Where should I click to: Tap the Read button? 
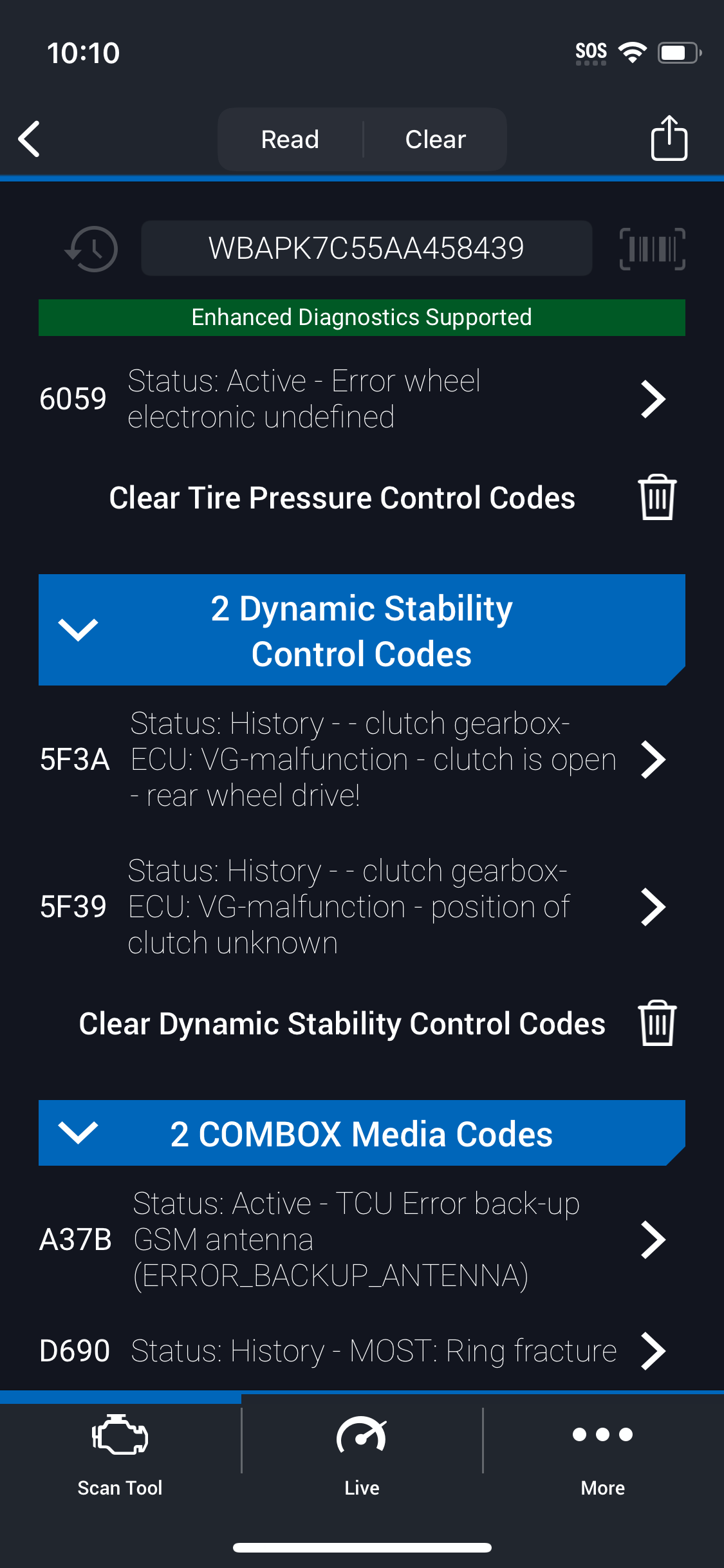coord(290,139)
